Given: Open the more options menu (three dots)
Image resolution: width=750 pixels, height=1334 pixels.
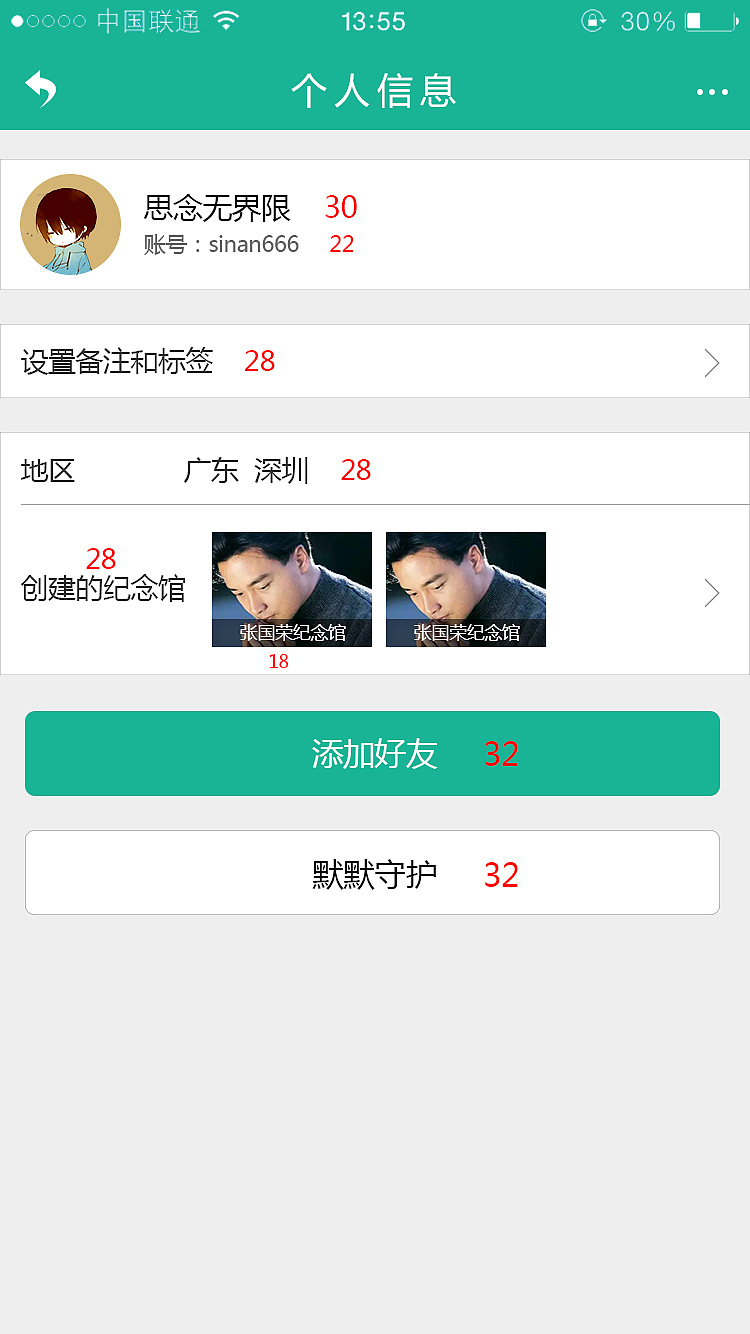Looking at the screenshot, I should coord(712,92).
